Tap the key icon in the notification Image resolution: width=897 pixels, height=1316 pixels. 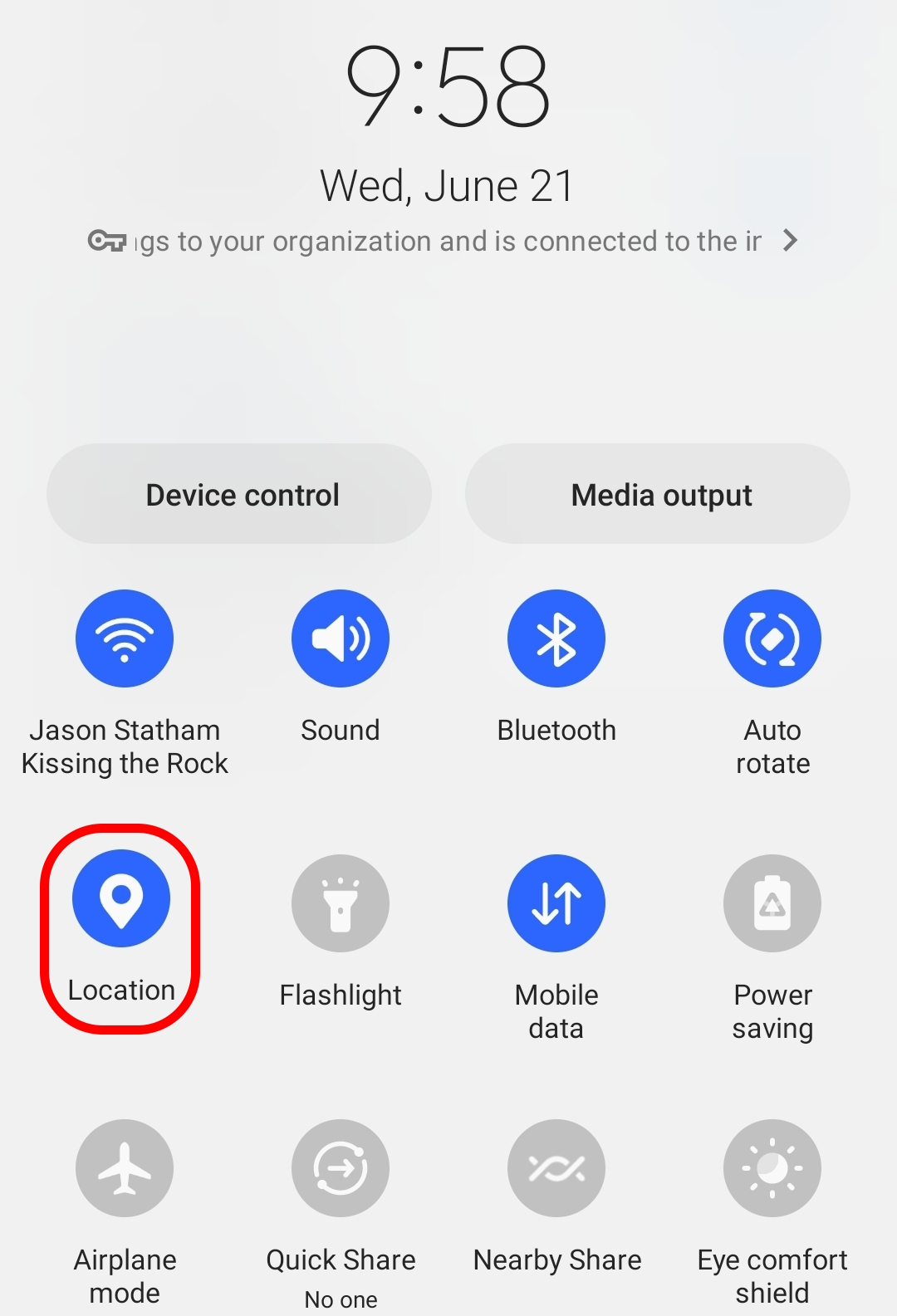tap(108, 240)
